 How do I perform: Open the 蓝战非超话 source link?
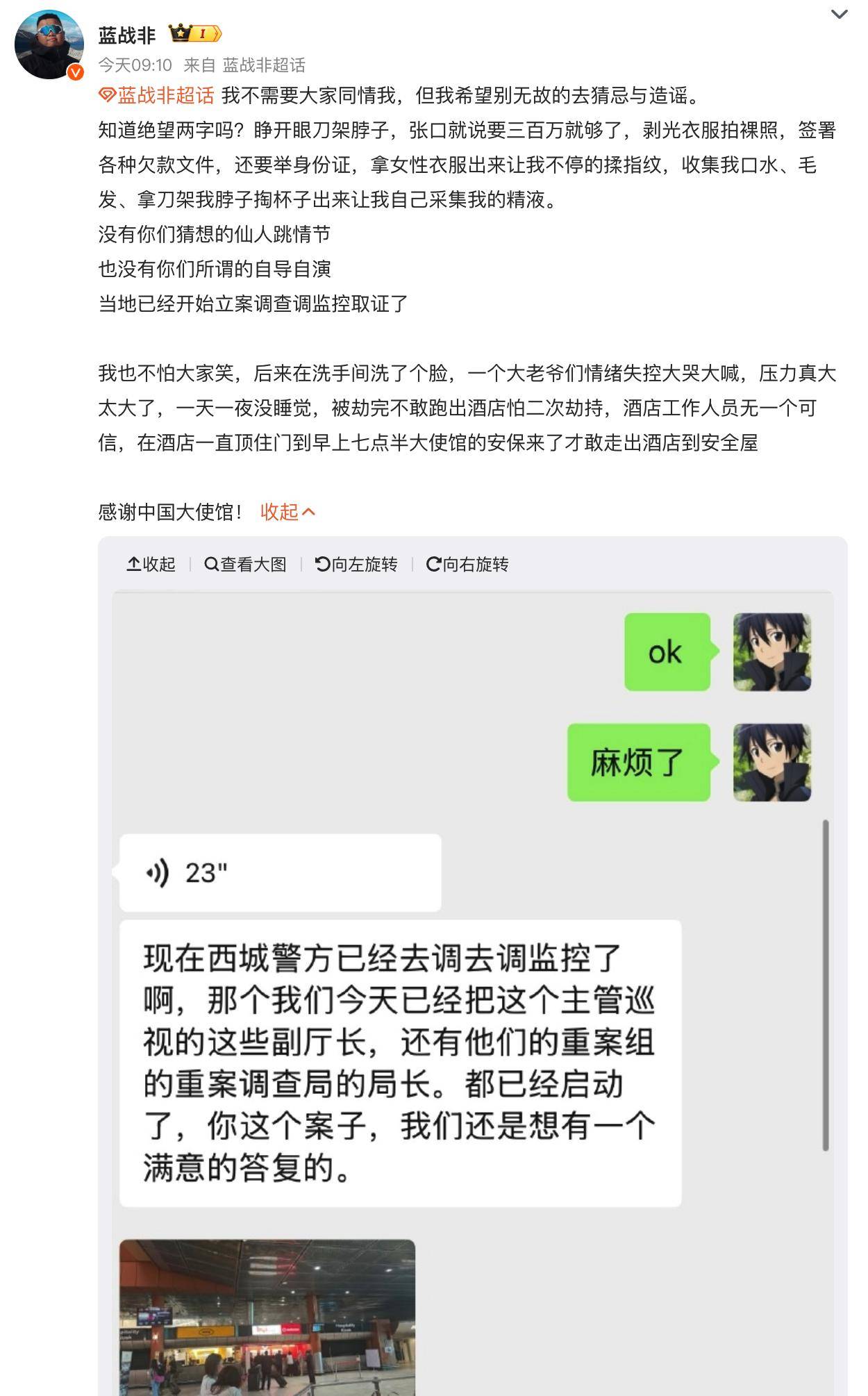coord(263,65)
